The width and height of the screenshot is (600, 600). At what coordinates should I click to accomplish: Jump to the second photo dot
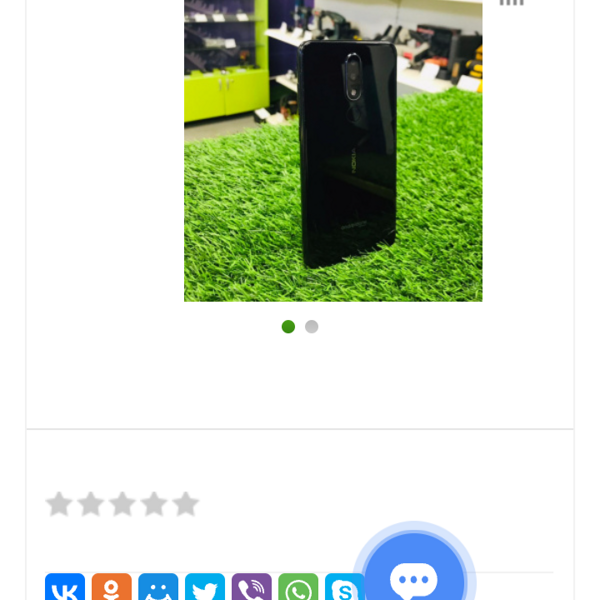[312, 327]
